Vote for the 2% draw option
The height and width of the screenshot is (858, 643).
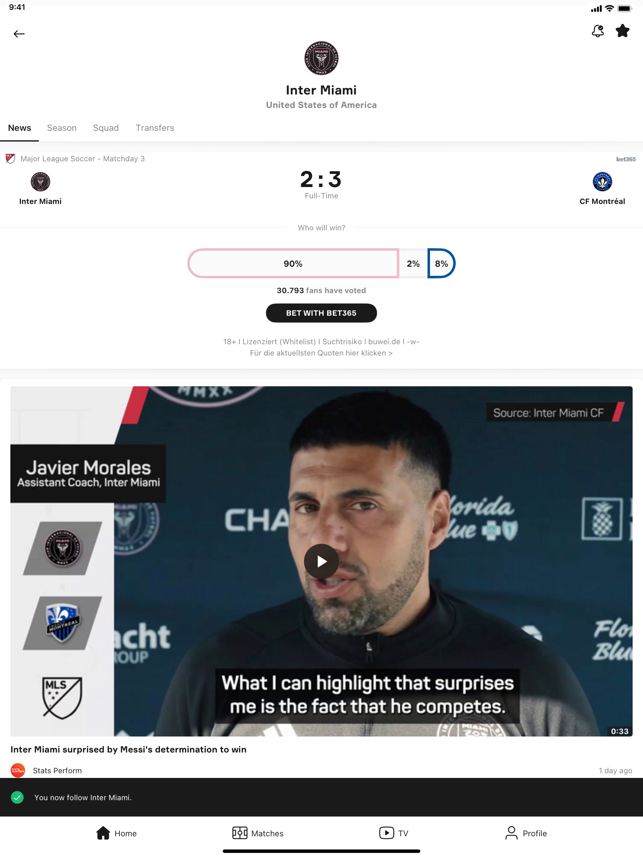(413, 264)
